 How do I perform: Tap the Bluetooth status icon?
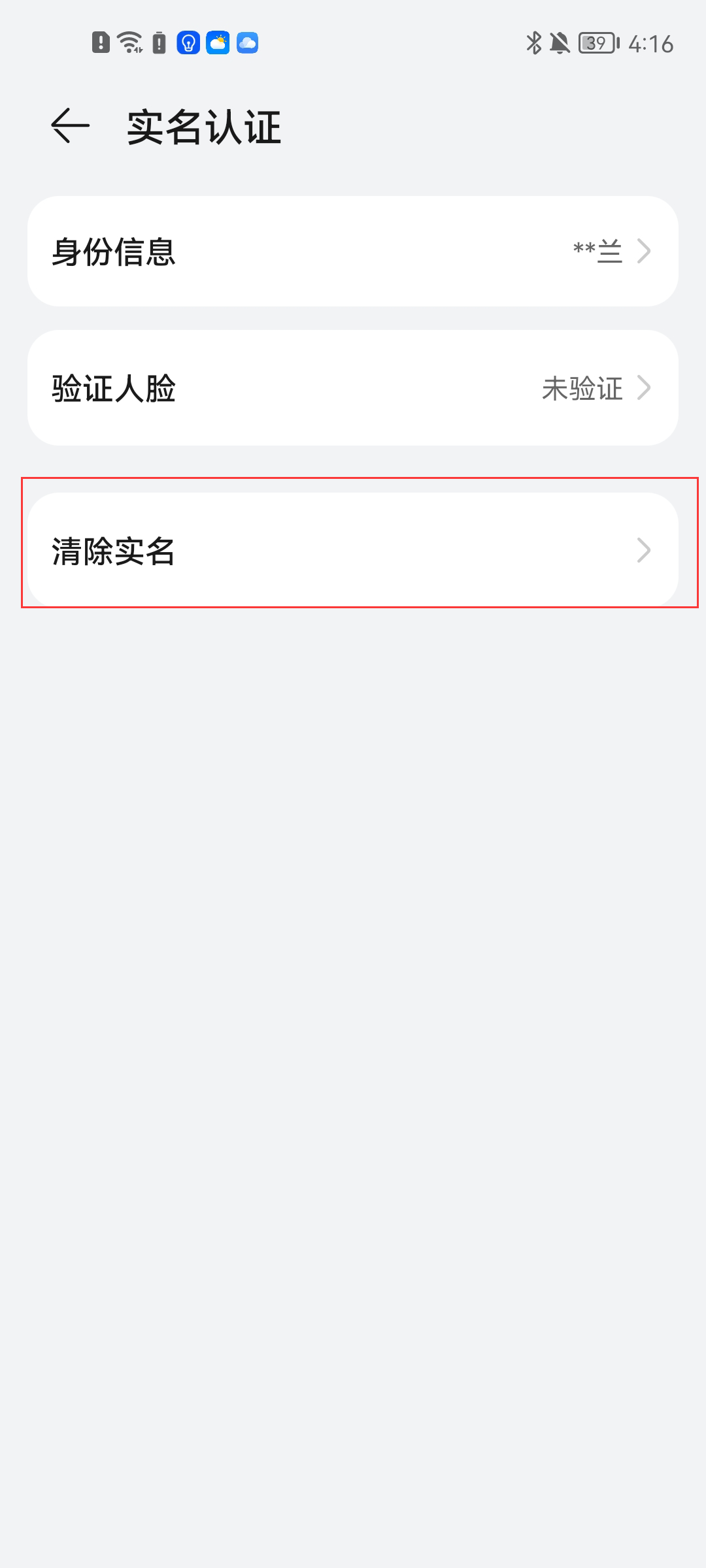[x=533, y=43]
